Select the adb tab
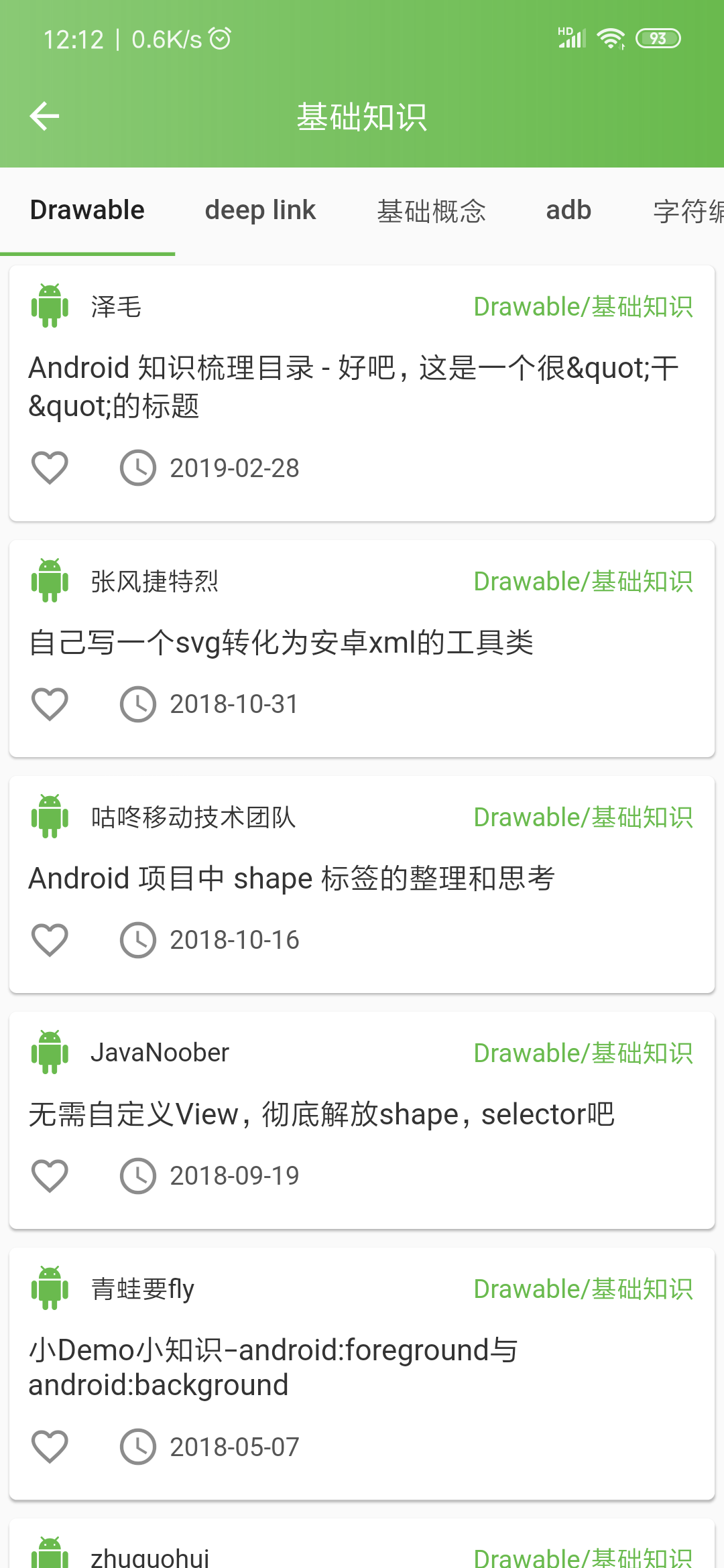This screenshot has height=1568, width=724. pyautogui.click(x=568, y=210)
